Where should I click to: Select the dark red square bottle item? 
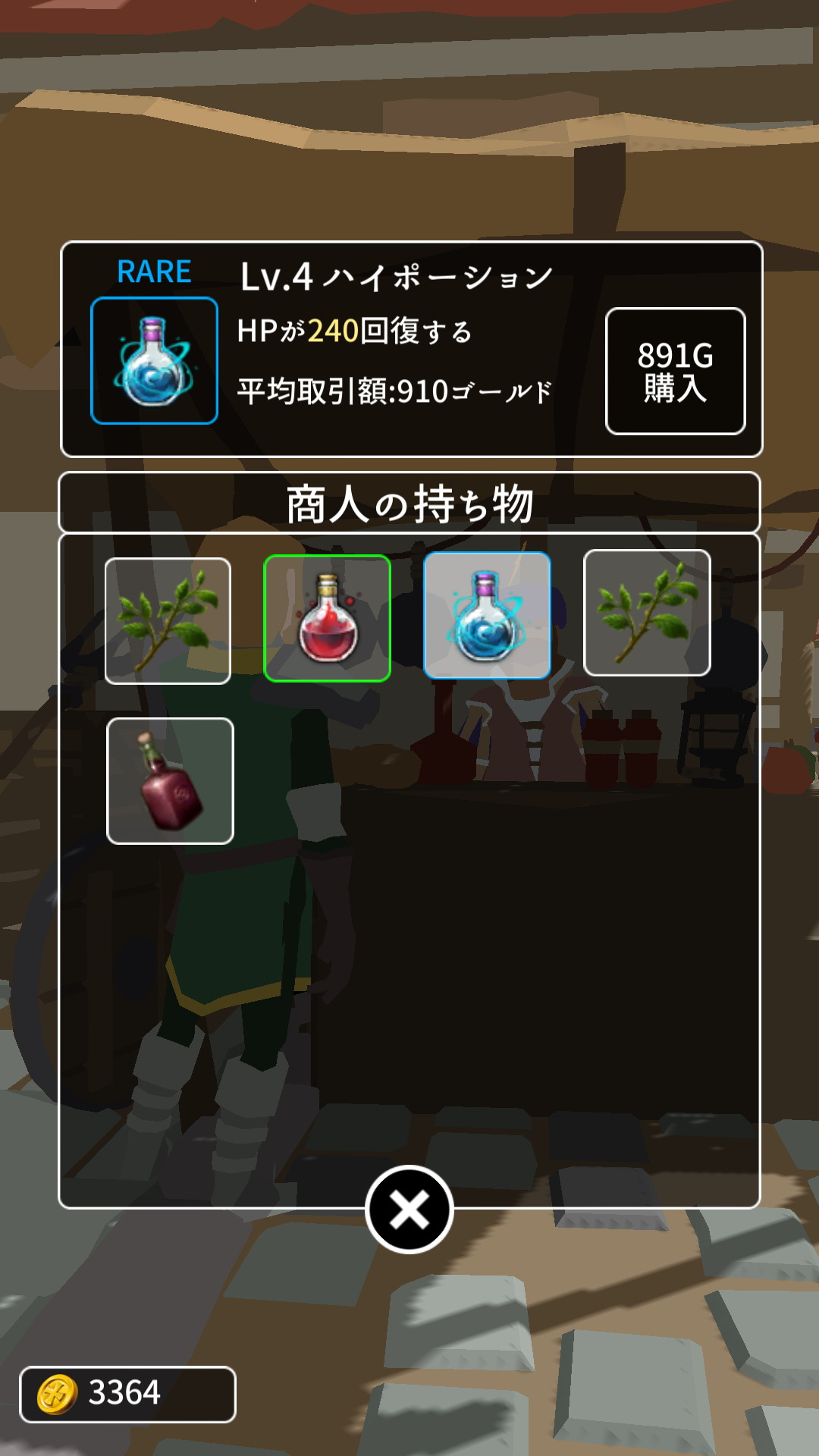click(x=170, y=780)
